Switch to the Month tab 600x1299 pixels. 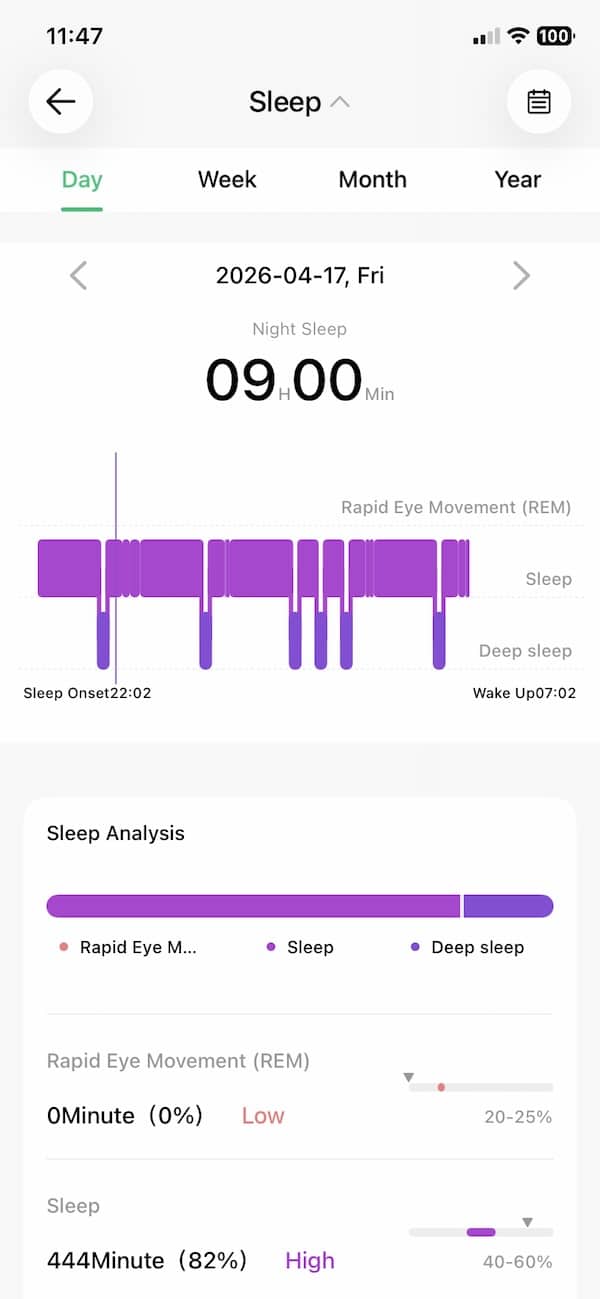point(372,180)
